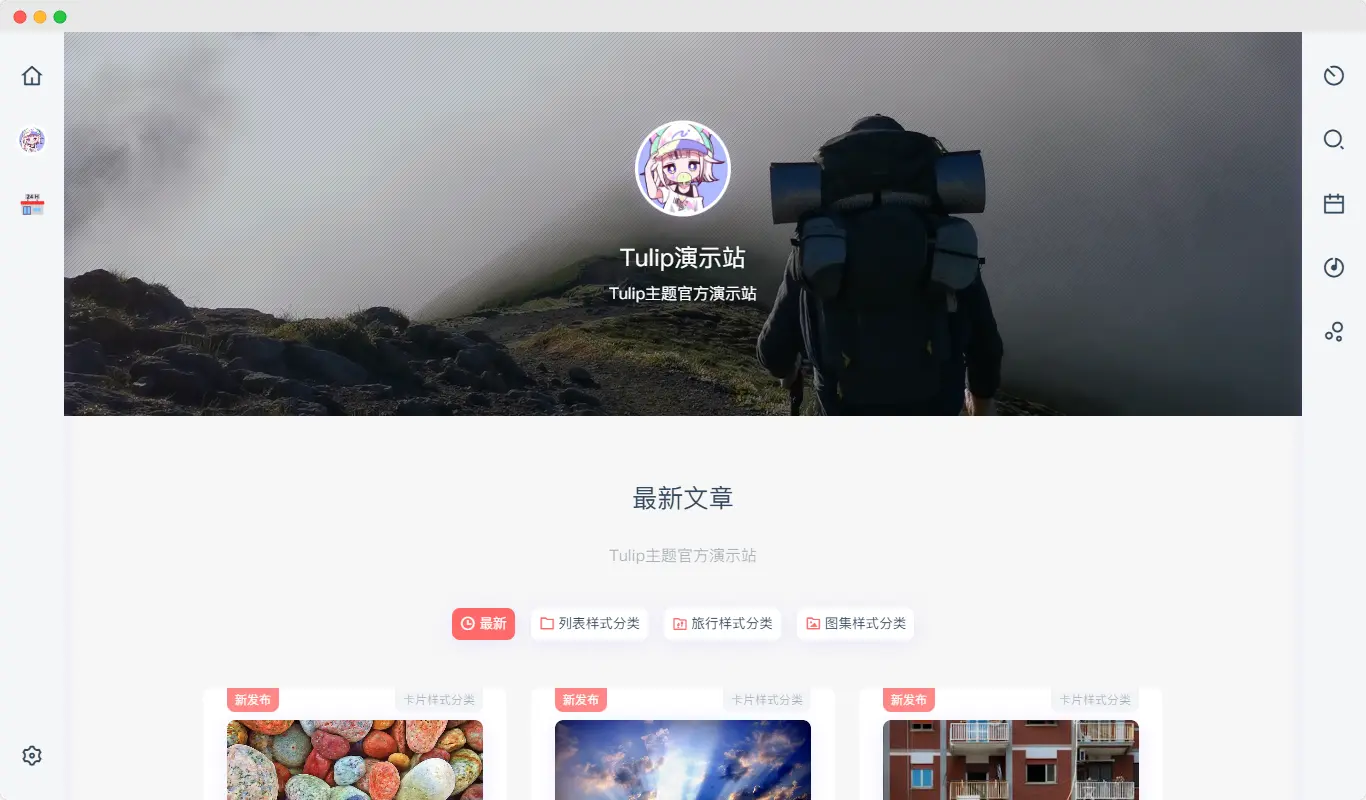Switch to 图集样式分类 category

click(855, 624)
